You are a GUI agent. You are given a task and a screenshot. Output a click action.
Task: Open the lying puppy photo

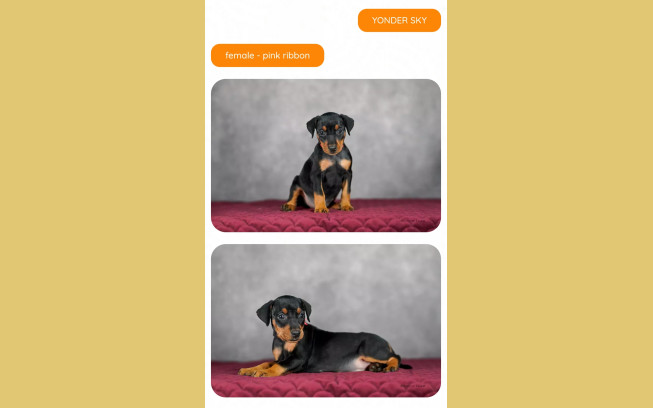[326, 320]
